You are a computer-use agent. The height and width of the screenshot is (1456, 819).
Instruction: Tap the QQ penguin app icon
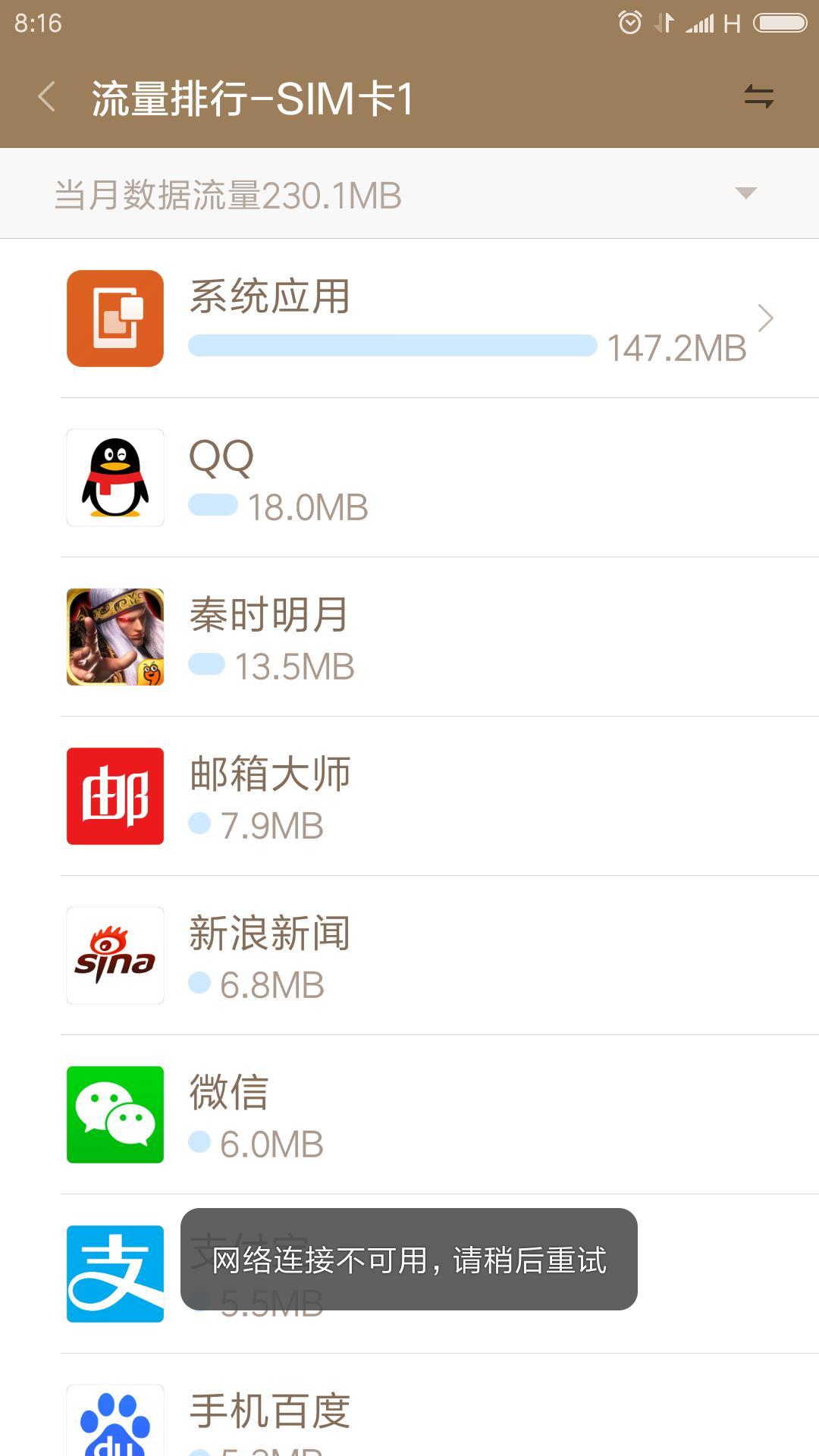pos(115,476)
